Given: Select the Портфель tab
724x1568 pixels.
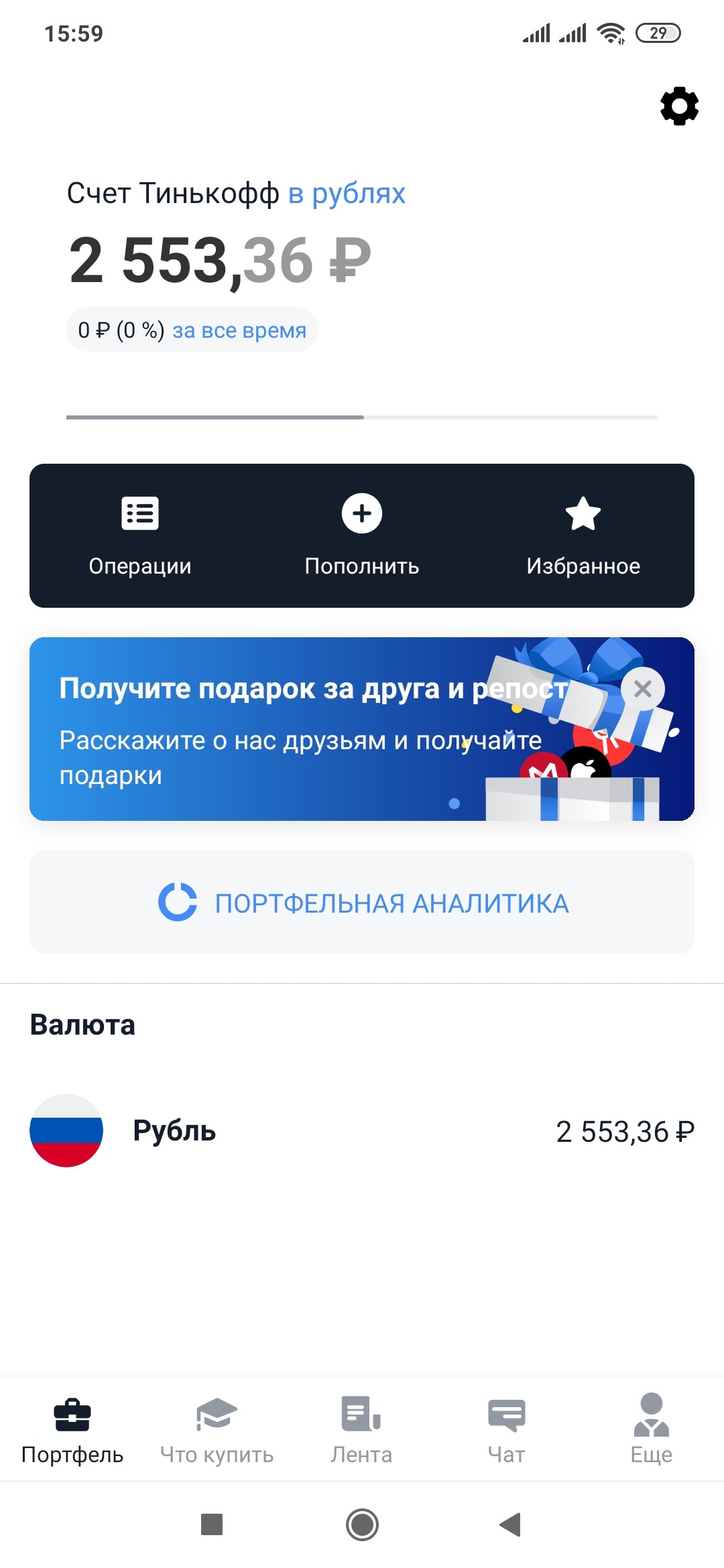Looking at the screenshot, I should (72, 1429).
